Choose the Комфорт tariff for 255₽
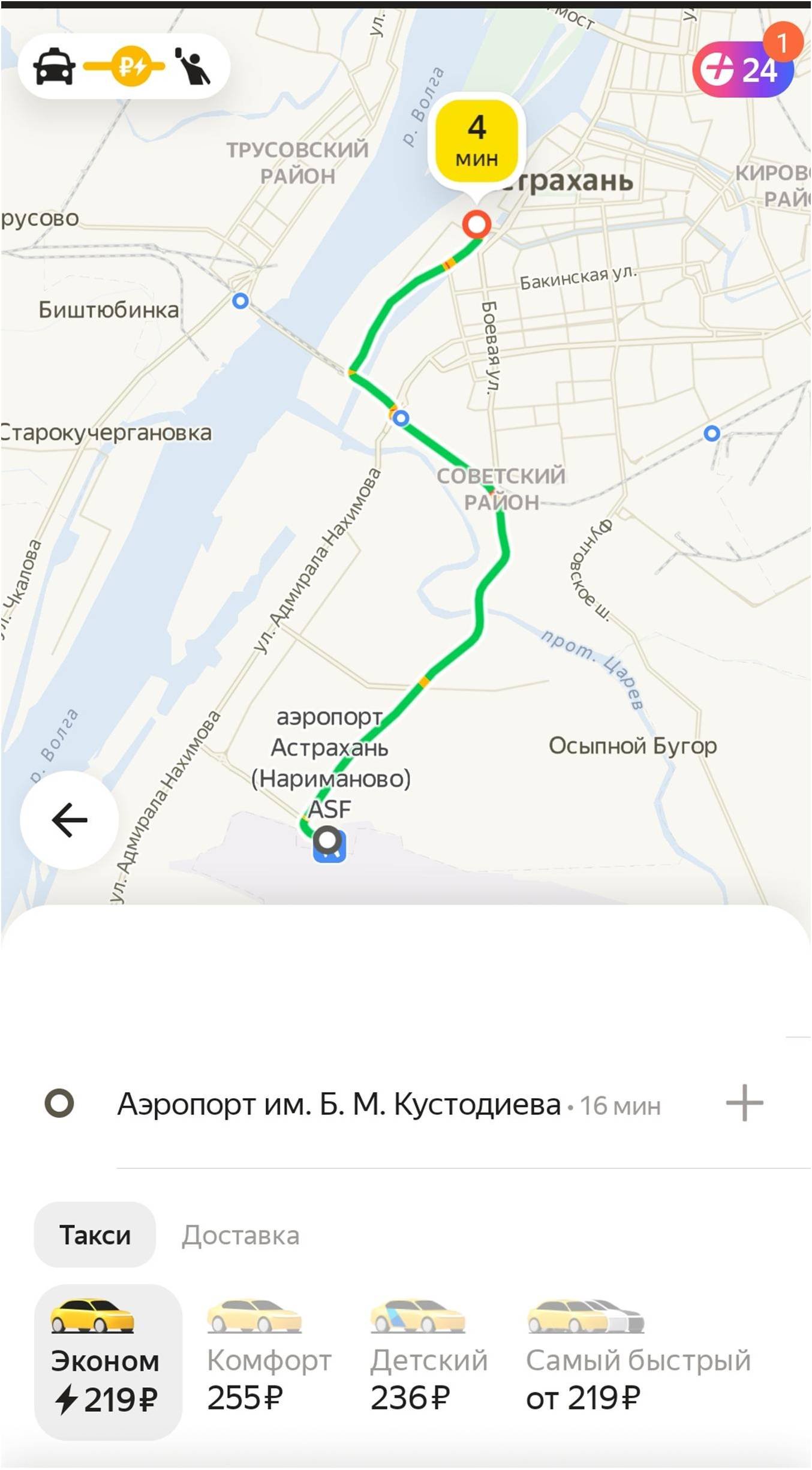The image size is (812, 1470). [x=269, y=1356]
